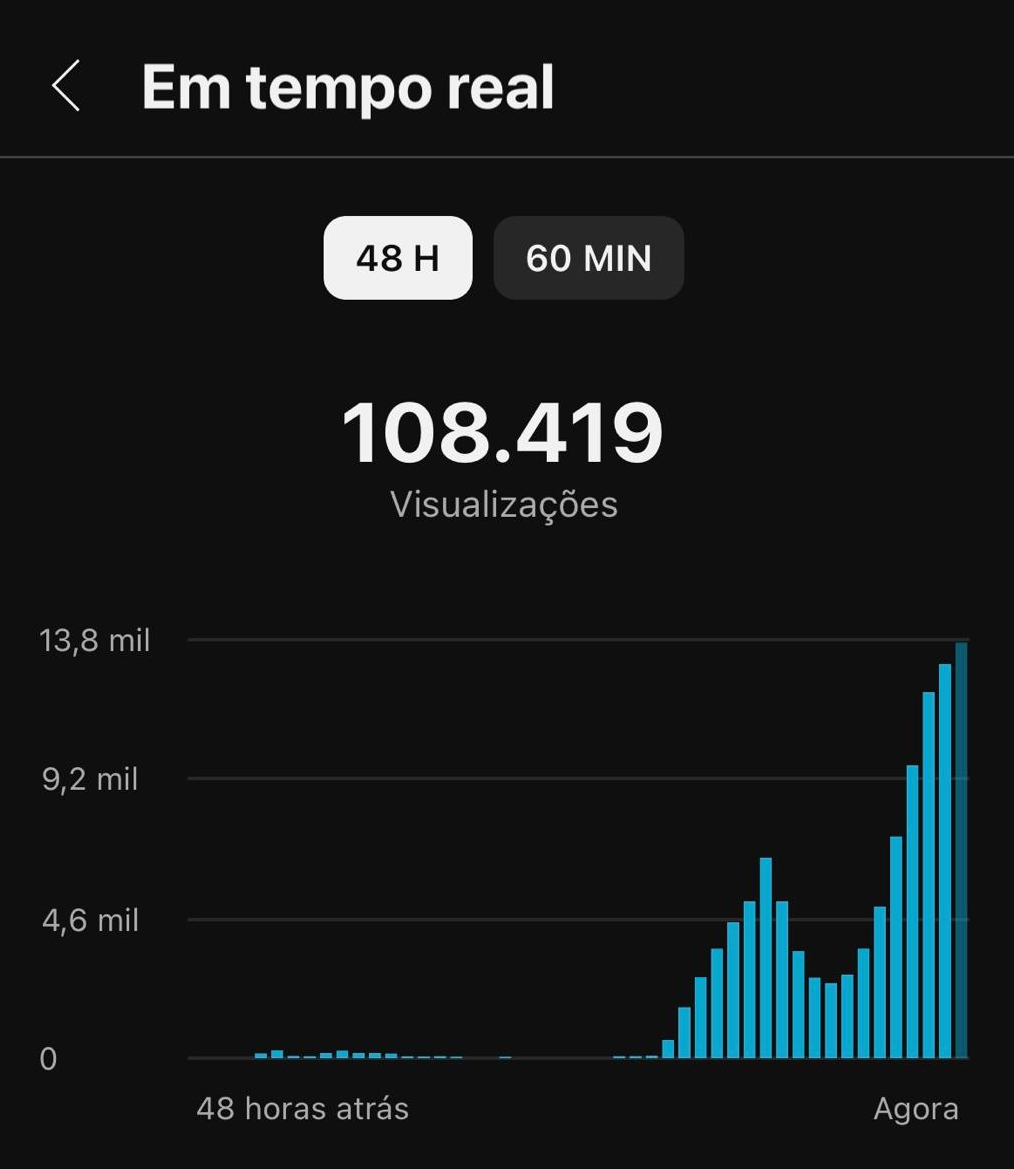This screenshot has height=1169, width=1014.
Task: Click the 108.419 views counter
Action: click(503, 432)
